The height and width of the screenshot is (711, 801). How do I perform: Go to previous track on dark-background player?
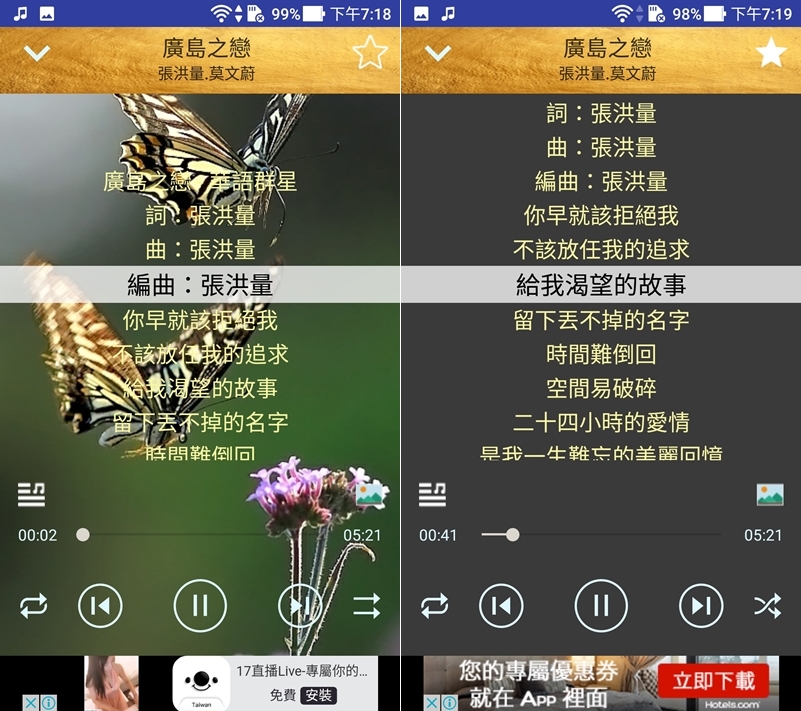click(501, 605)
